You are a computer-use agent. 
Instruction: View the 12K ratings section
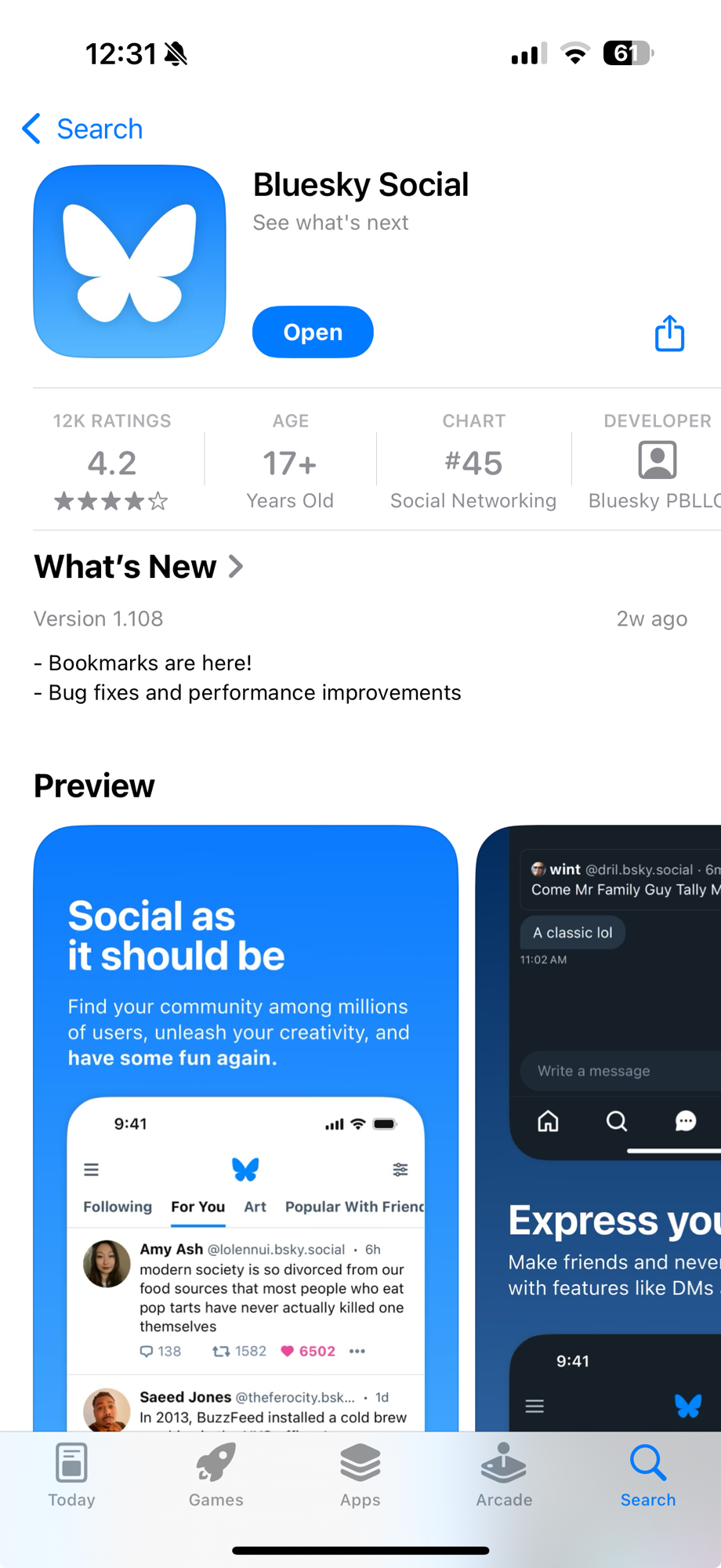[x=112, y=462]
